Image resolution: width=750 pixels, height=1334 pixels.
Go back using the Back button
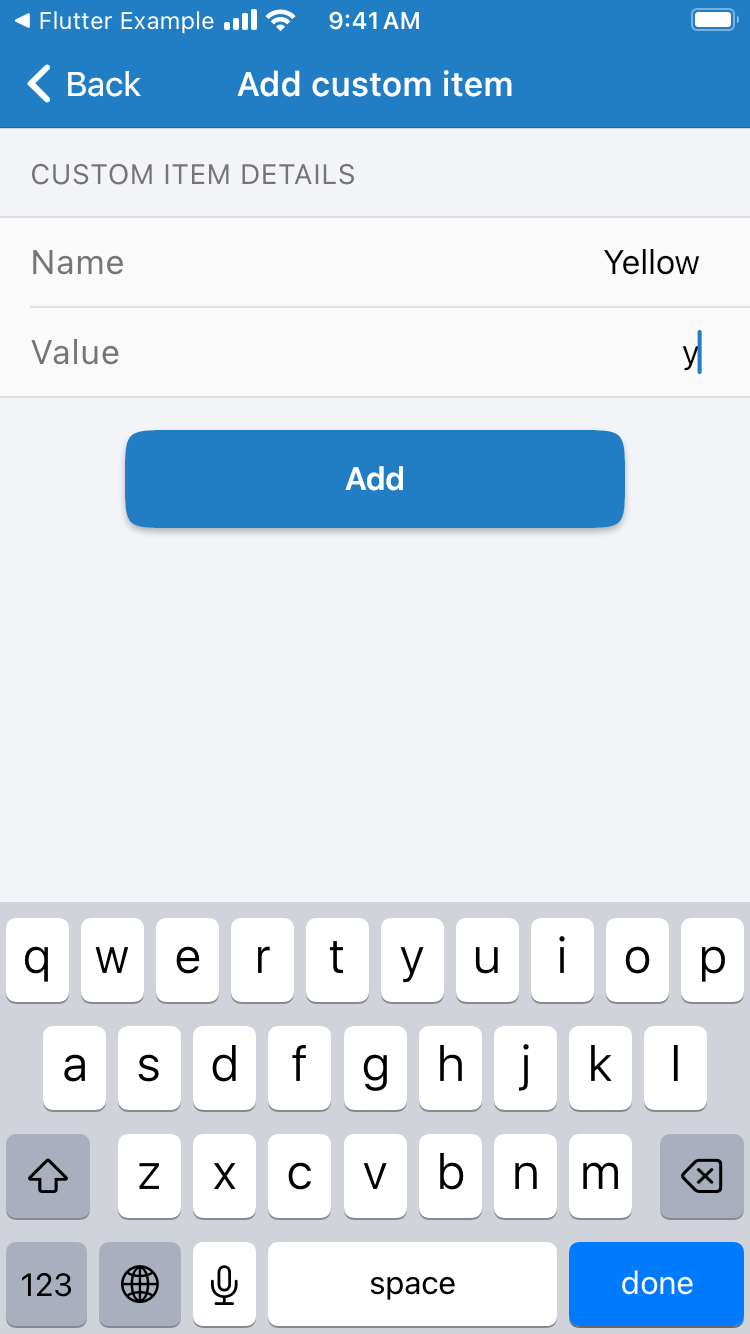[84, 85]
